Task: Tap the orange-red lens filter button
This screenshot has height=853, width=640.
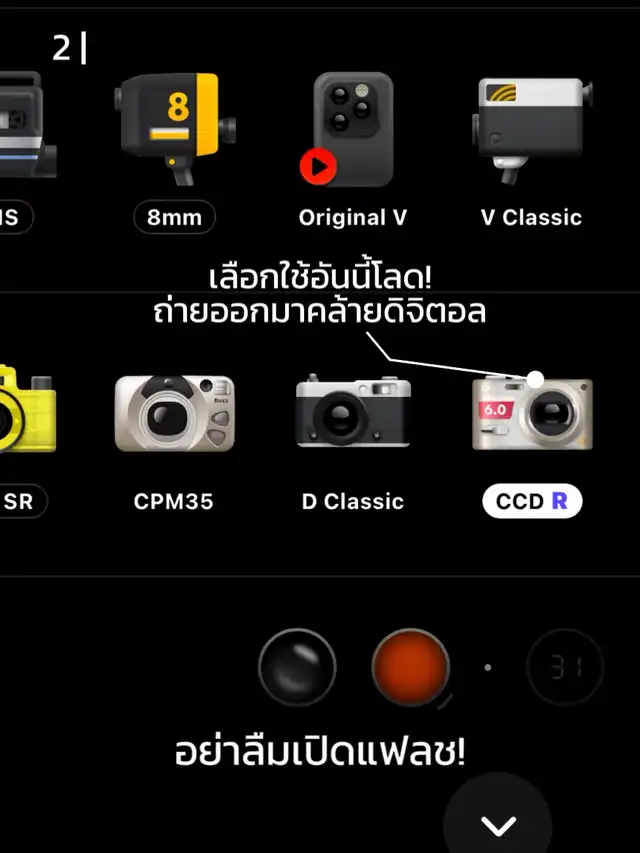Action: pyautogui.click(x=410, y=667)
